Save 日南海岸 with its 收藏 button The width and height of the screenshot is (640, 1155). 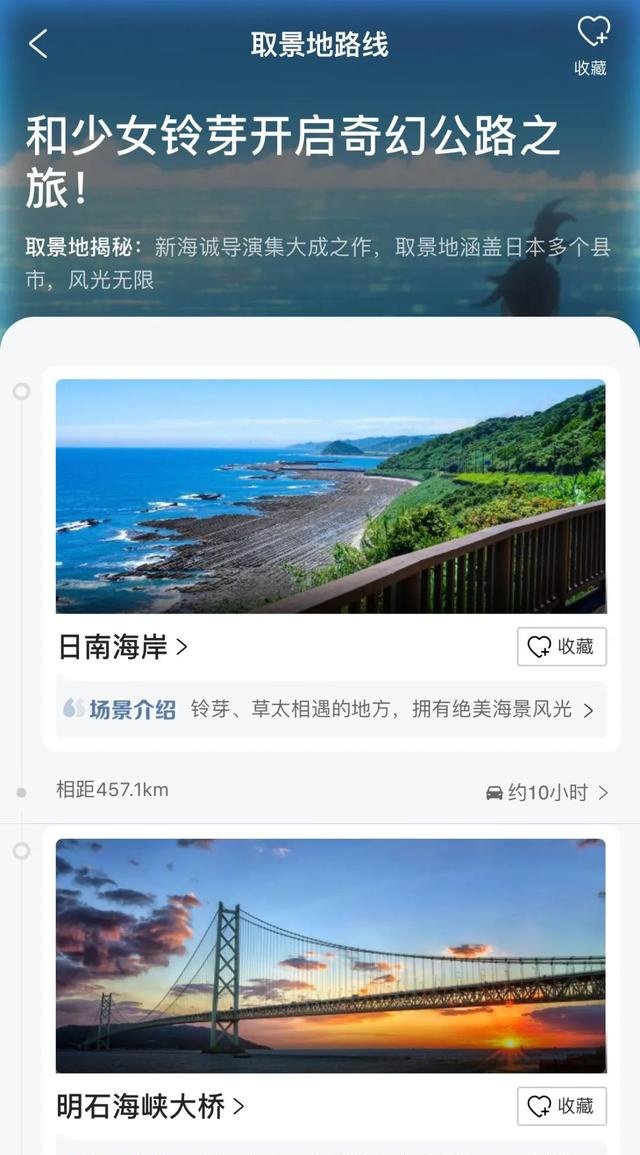tap(561, 647)
